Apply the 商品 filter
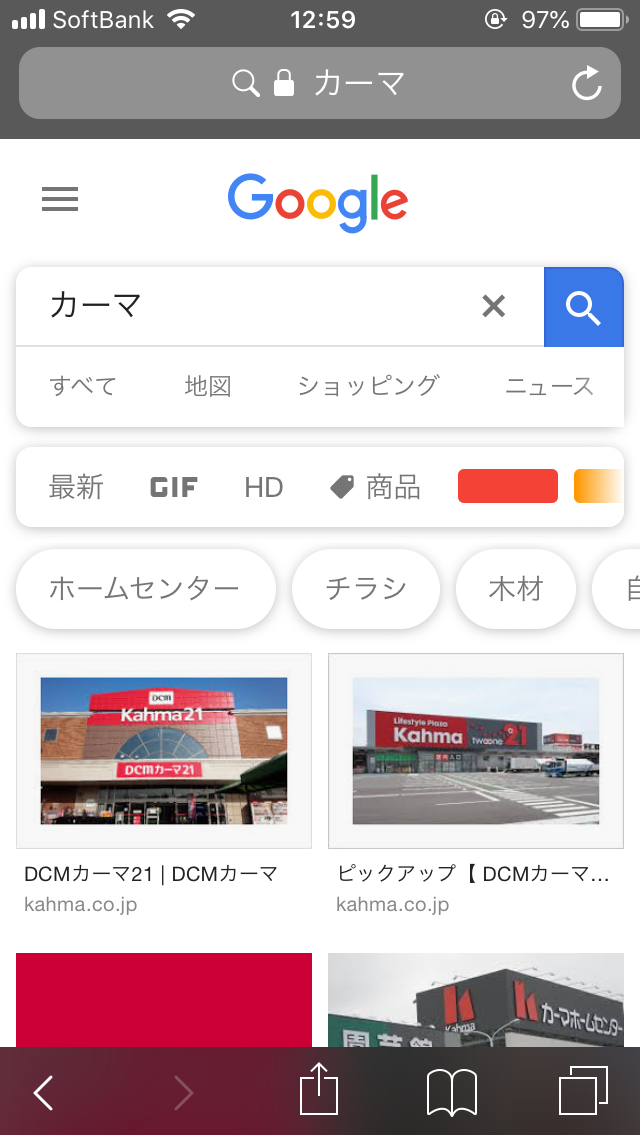 pos(376,487)
